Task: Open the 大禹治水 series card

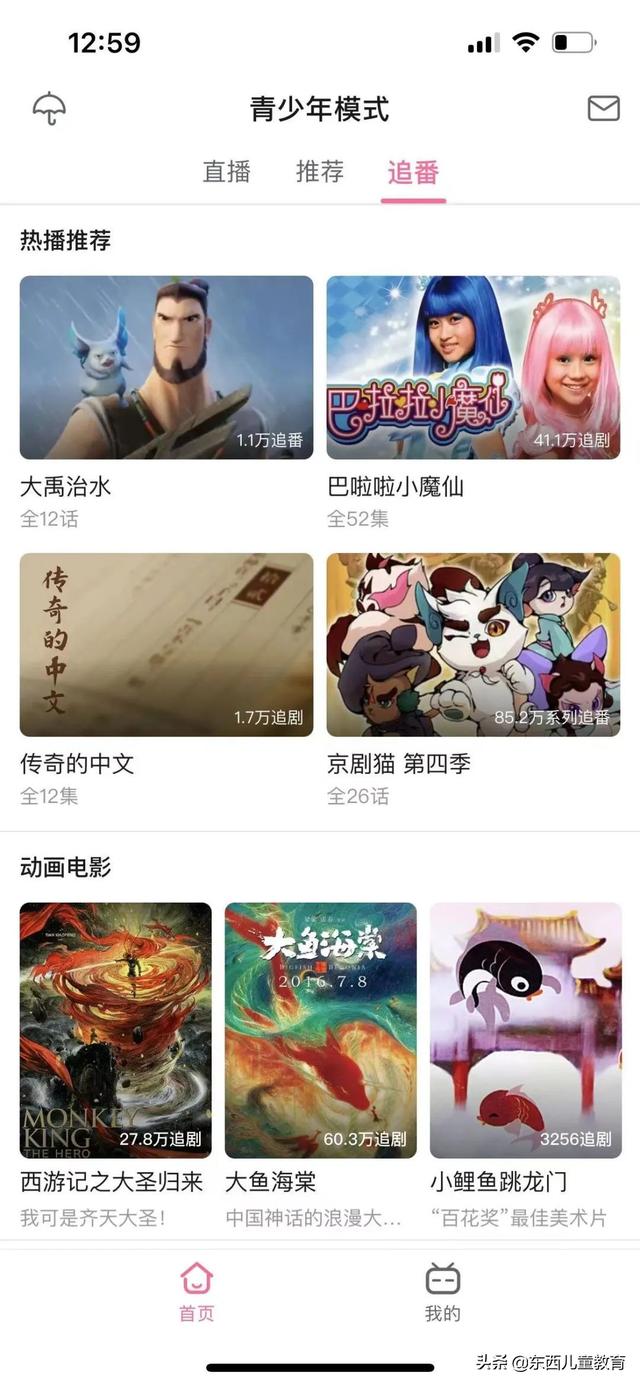Action: (x=166, y=367)
